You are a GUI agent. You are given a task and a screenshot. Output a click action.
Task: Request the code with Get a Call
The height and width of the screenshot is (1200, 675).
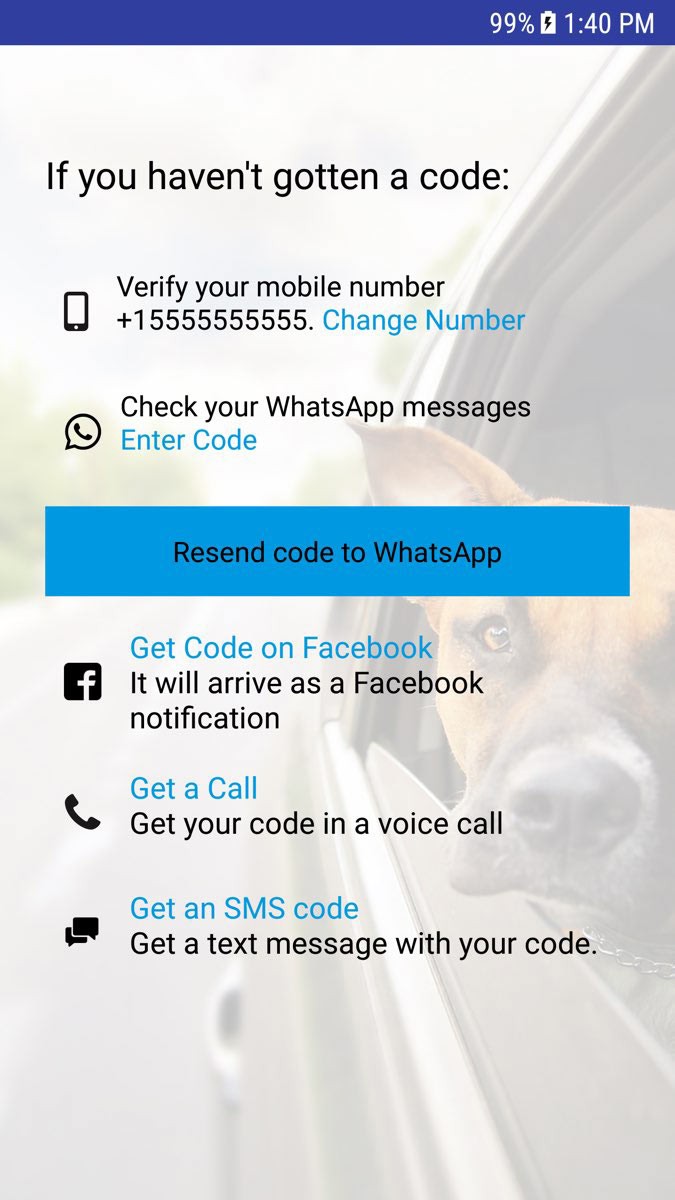(x=194, y=788)
